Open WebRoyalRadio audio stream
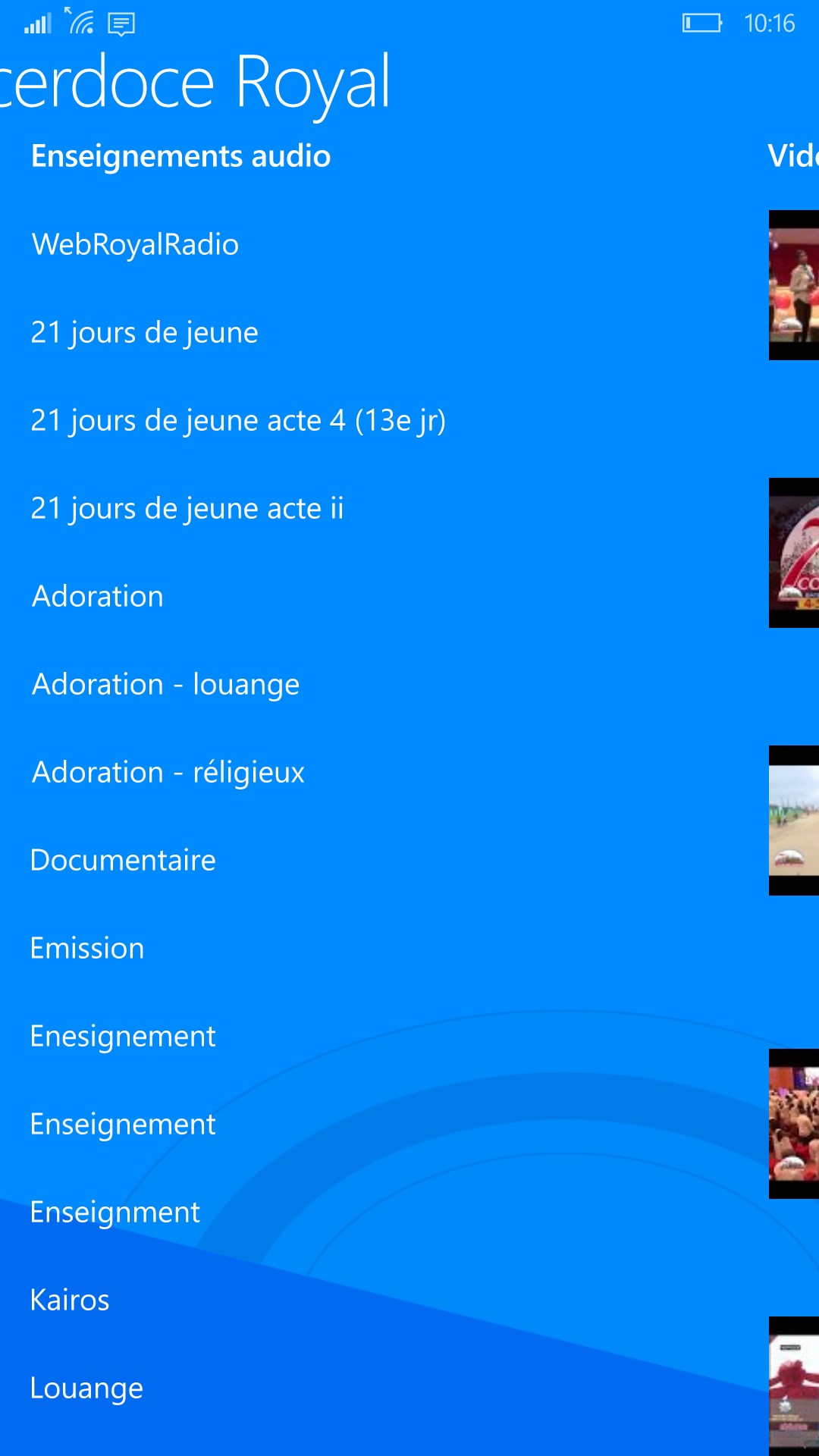This screenshot has height=1456, width=819. 135,245
